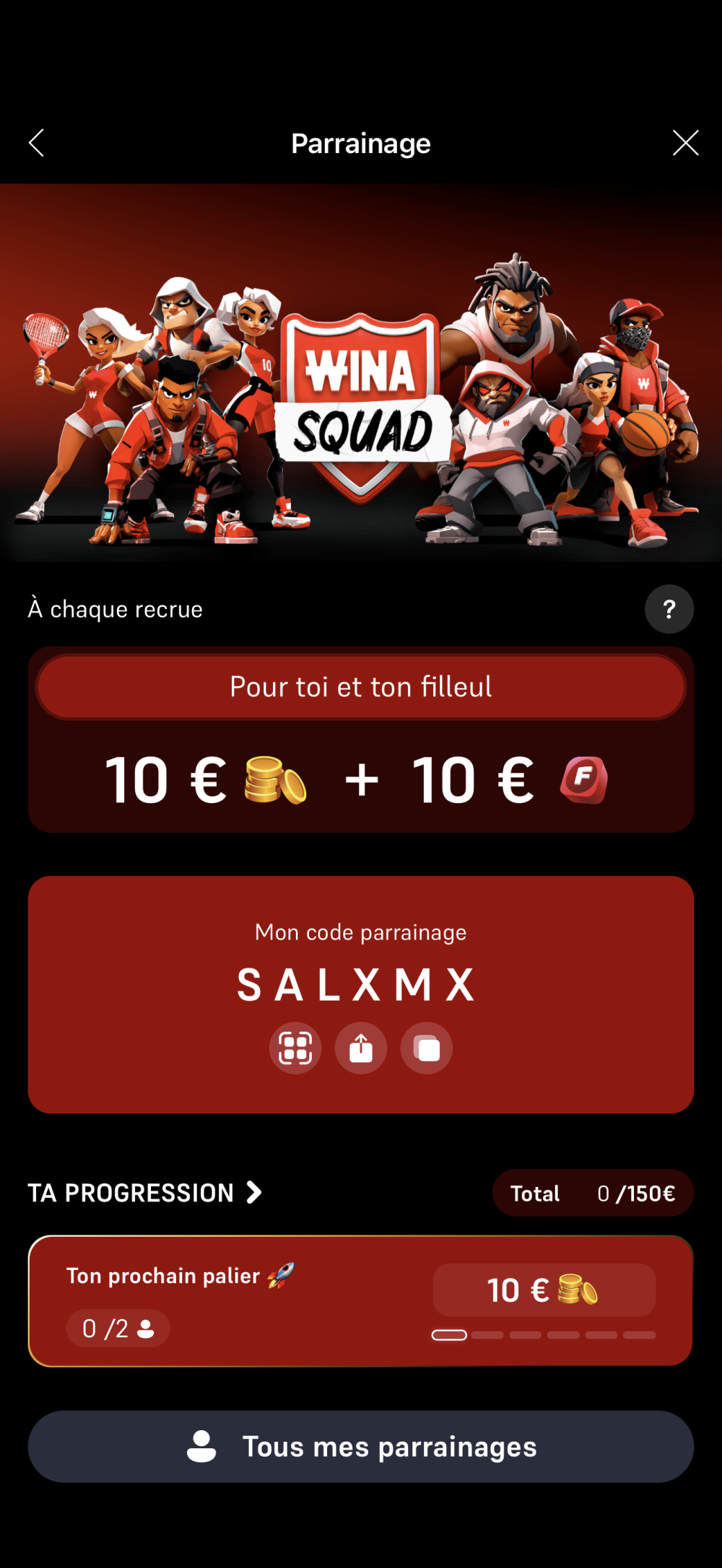This screenshot has width=722, height=1568.
Task: Open the TA PROGRESSION details
Action: coord(144,1193)
